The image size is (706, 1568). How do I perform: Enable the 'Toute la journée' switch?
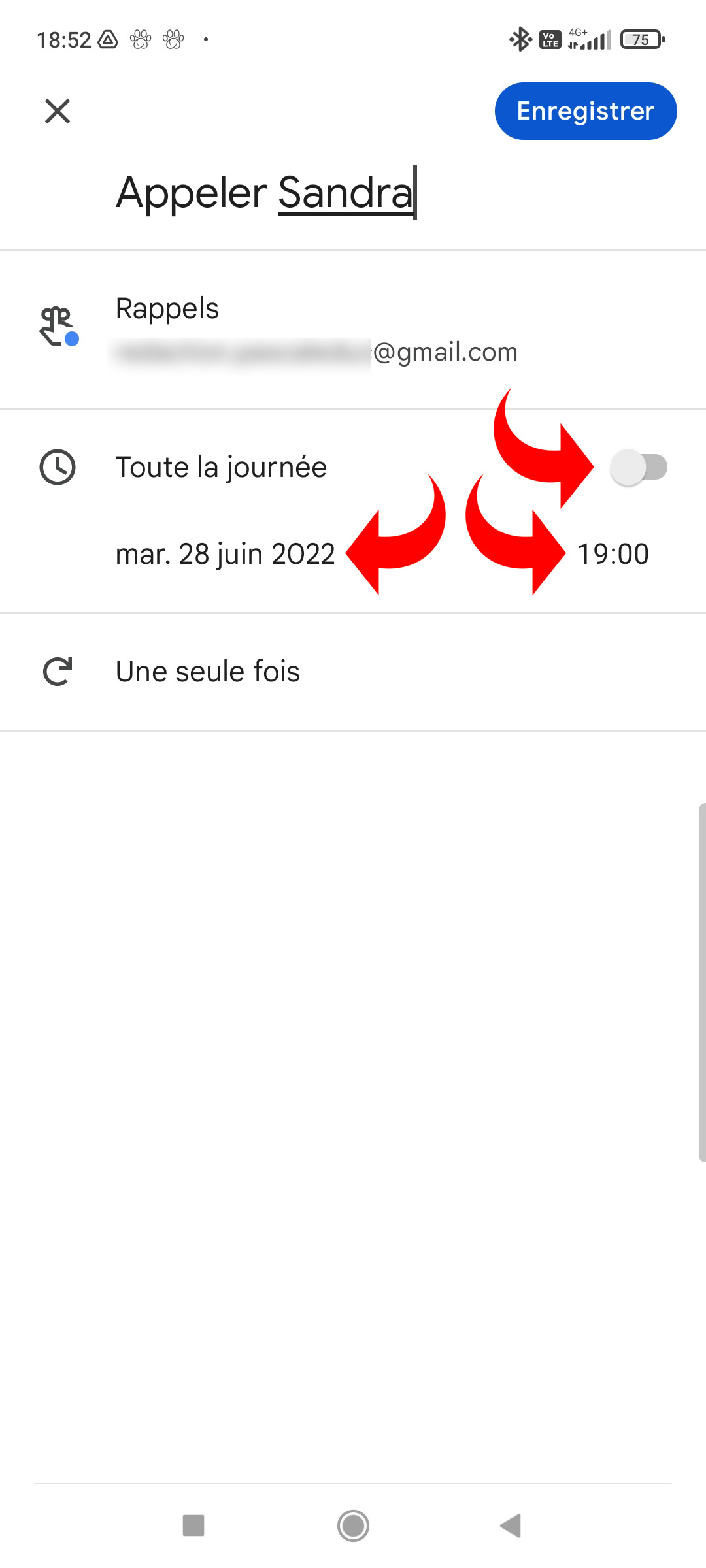pyautogui.click(x=639, y=468)
